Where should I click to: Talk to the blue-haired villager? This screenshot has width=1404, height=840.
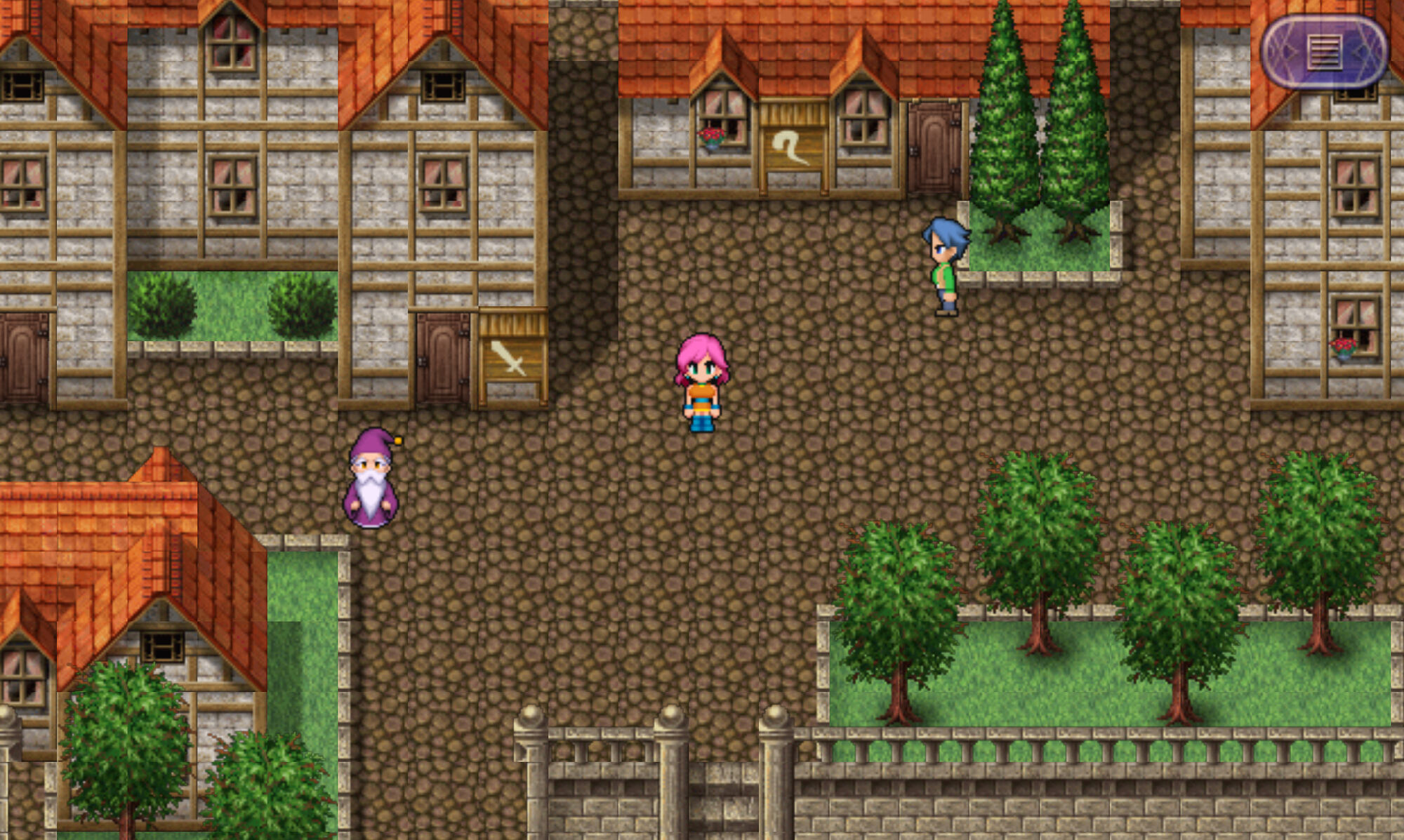pos(945,267)
